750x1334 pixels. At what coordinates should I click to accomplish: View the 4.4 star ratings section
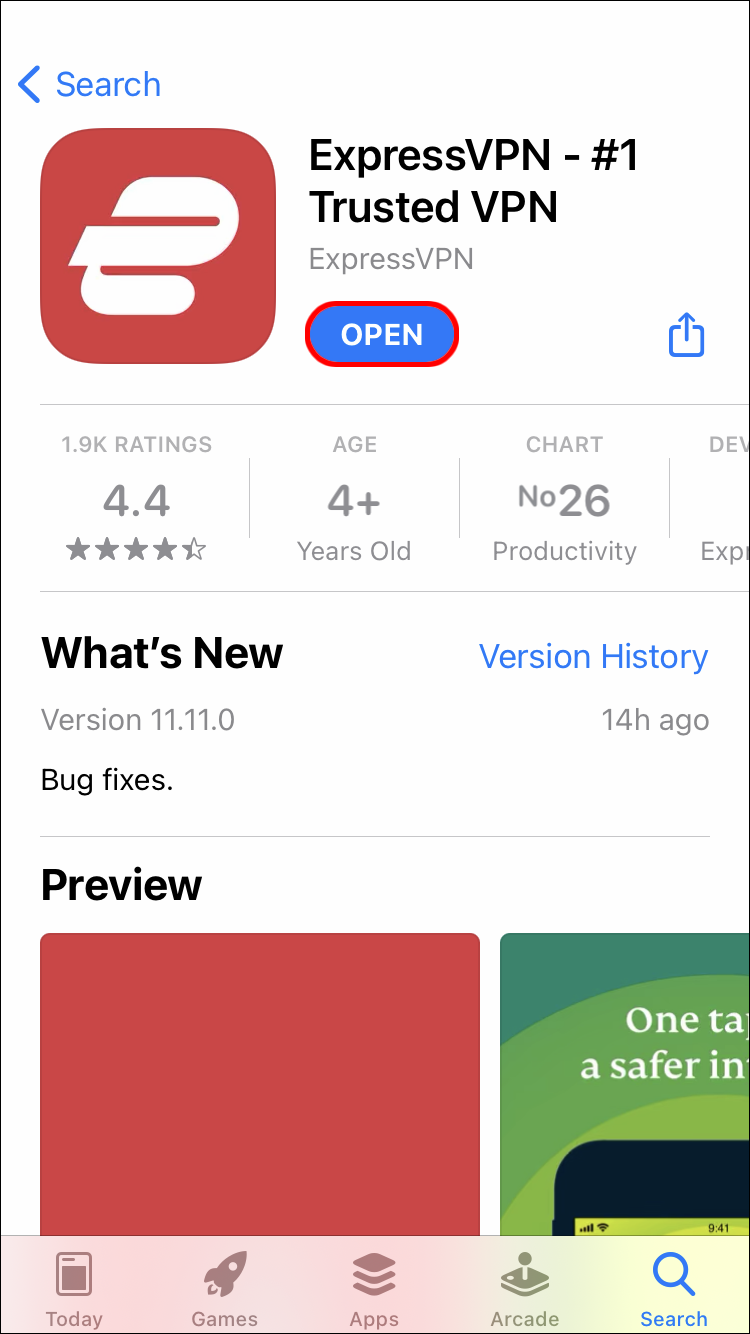pyautogui.click(x=137, y=500)
